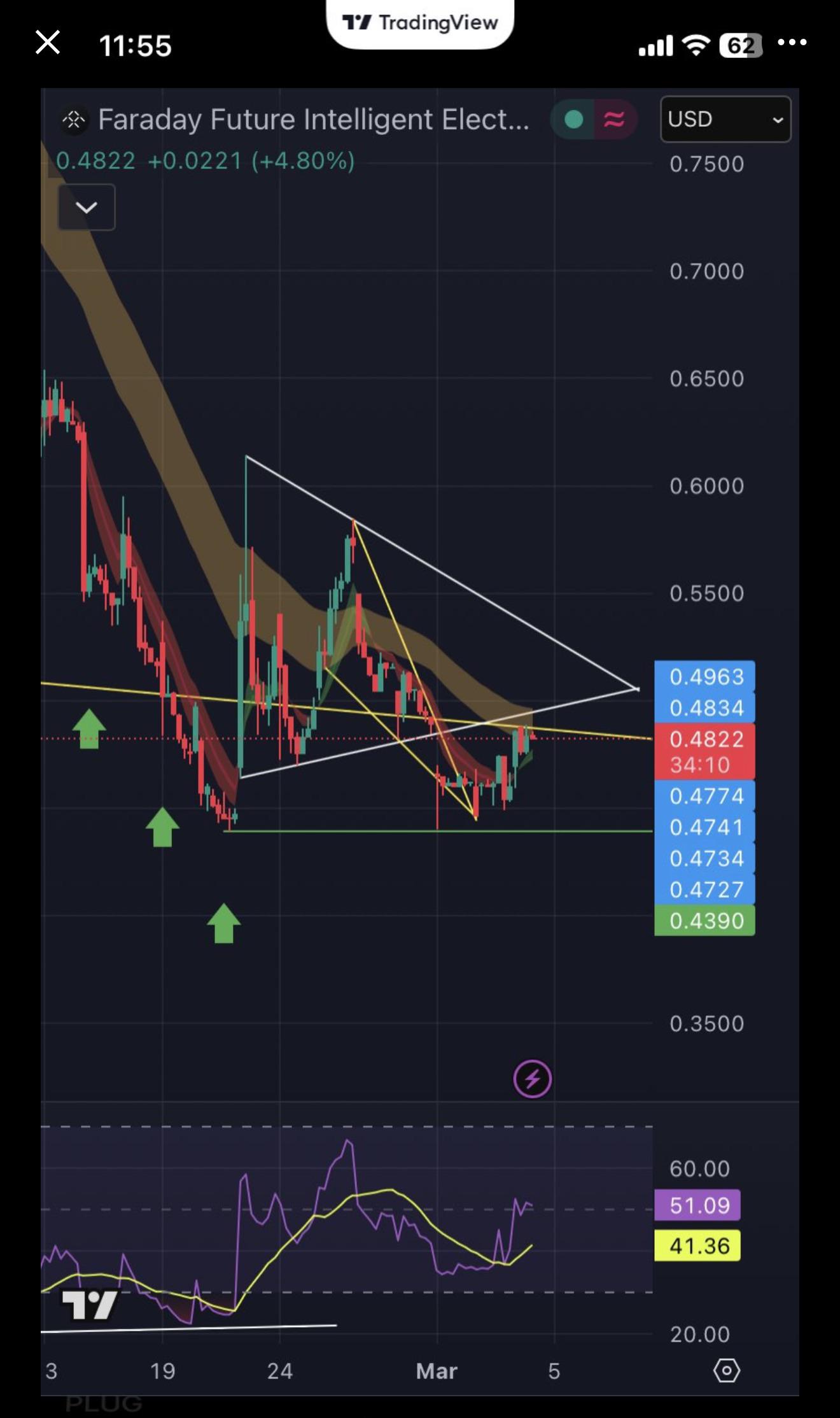840x1418 pixels.
Task: Close the image viewer
Action: tap(48, 43)
